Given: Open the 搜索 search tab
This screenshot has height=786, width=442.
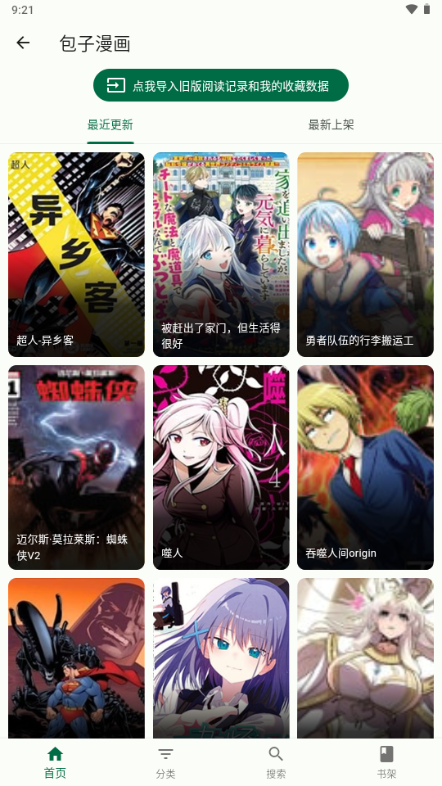Looking at the screenshot, I should click(x=276, y=762).
